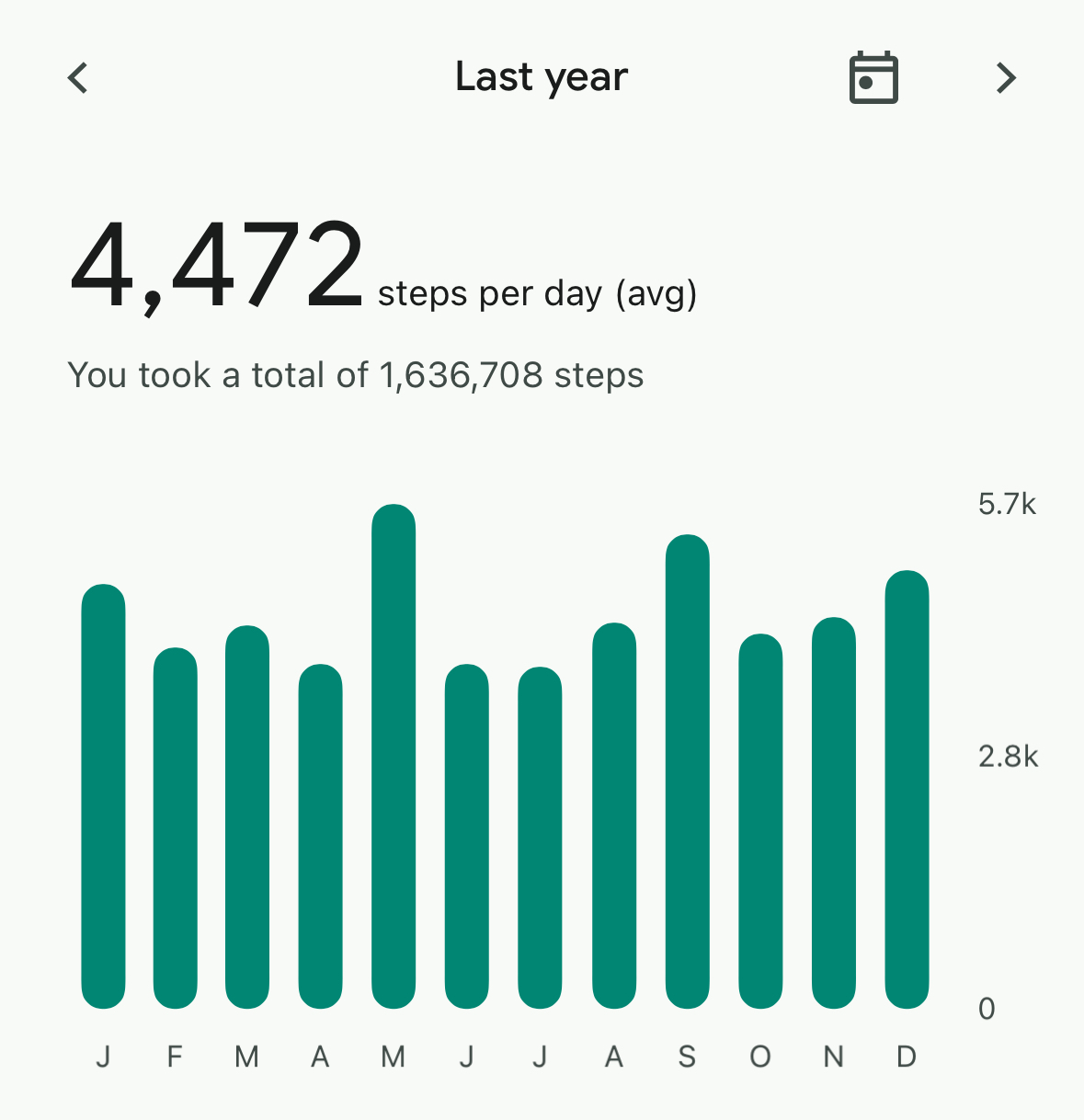This screenshot has height=1120, width=1084.
Task: Select the May steps bar
Action: click(x=394, y=756)
